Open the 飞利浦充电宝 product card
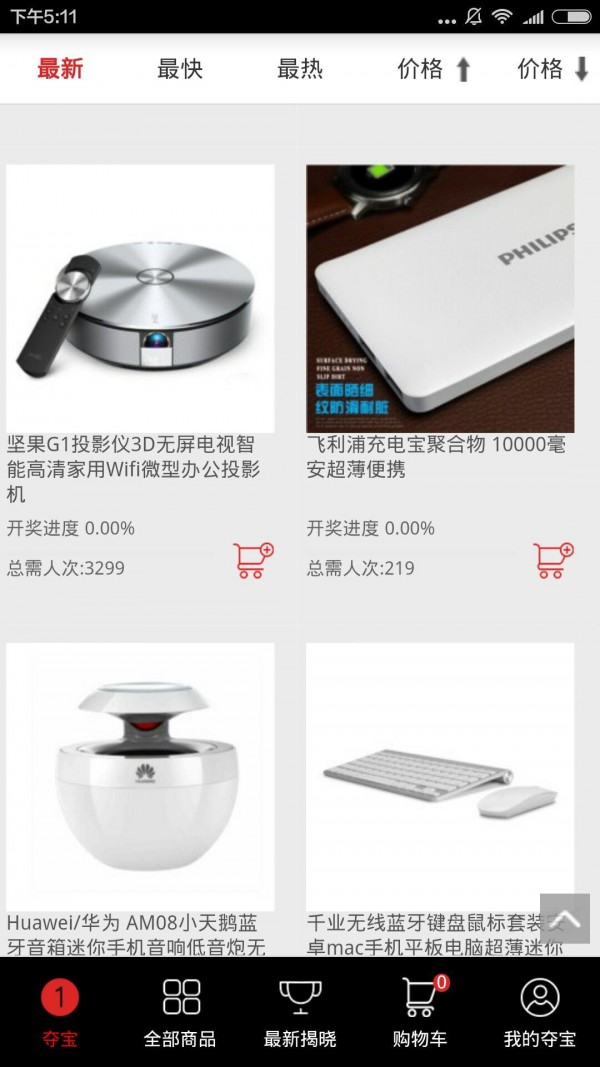Viewport: 600px width, 1067px height. coord(440,298)
